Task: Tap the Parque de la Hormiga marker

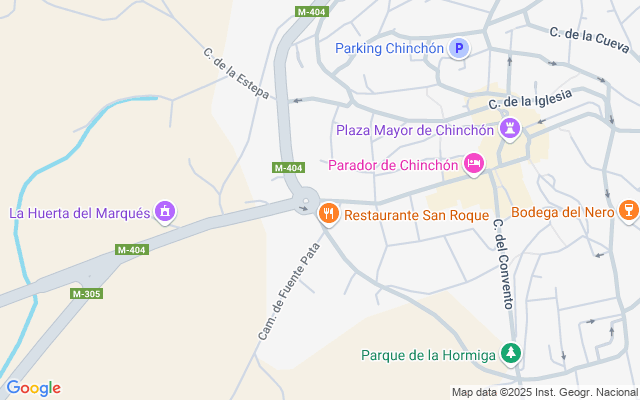Action: tap(511, 353)
